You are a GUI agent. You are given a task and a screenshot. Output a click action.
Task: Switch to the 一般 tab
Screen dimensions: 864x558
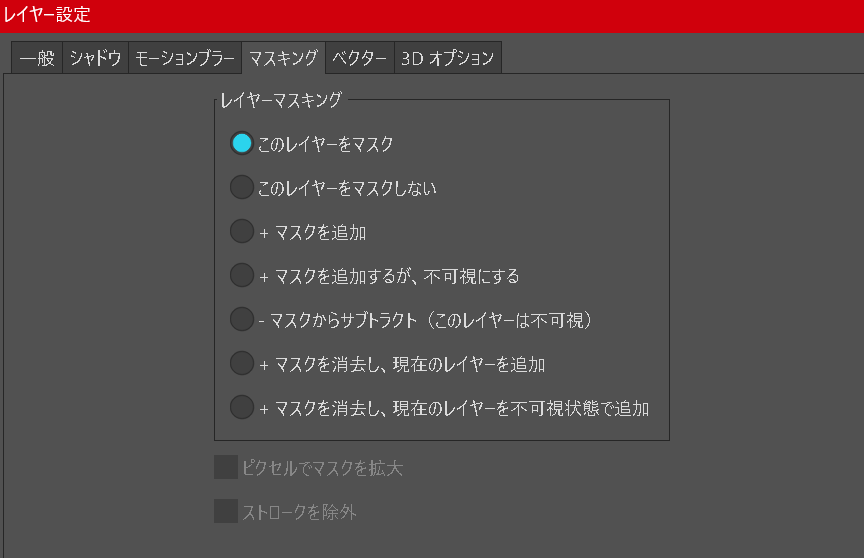(x=37, y=58)
